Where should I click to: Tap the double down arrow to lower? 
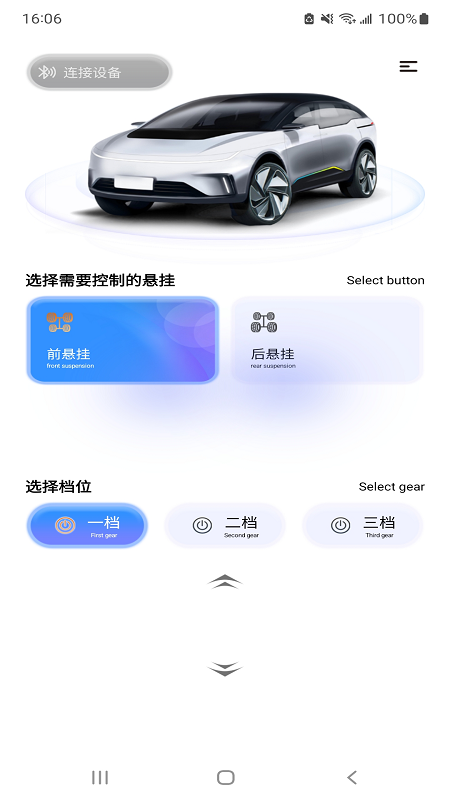coord(225,668)
